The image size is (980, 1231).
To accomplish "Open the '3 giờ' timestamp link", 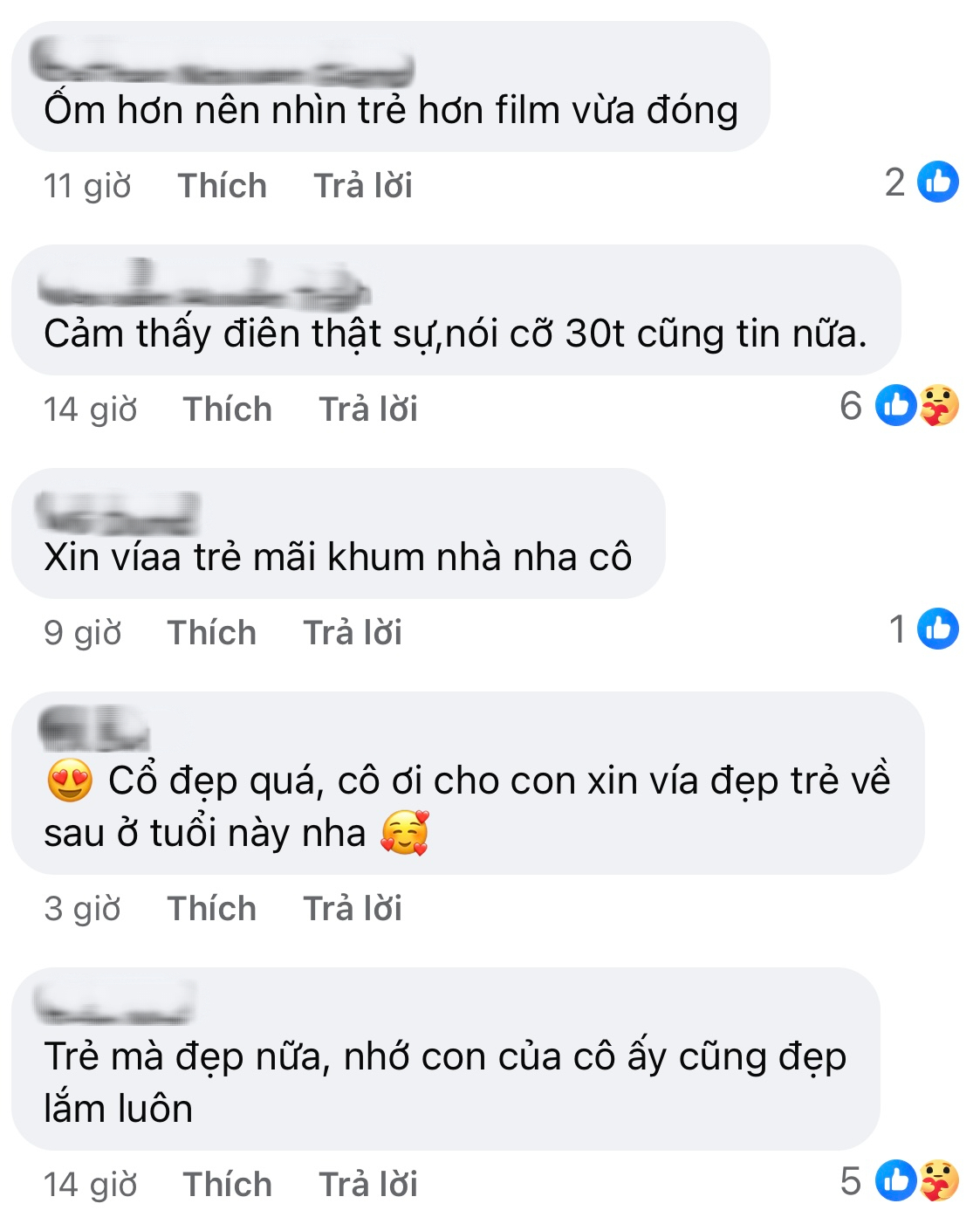I will [x=83, y=908].
